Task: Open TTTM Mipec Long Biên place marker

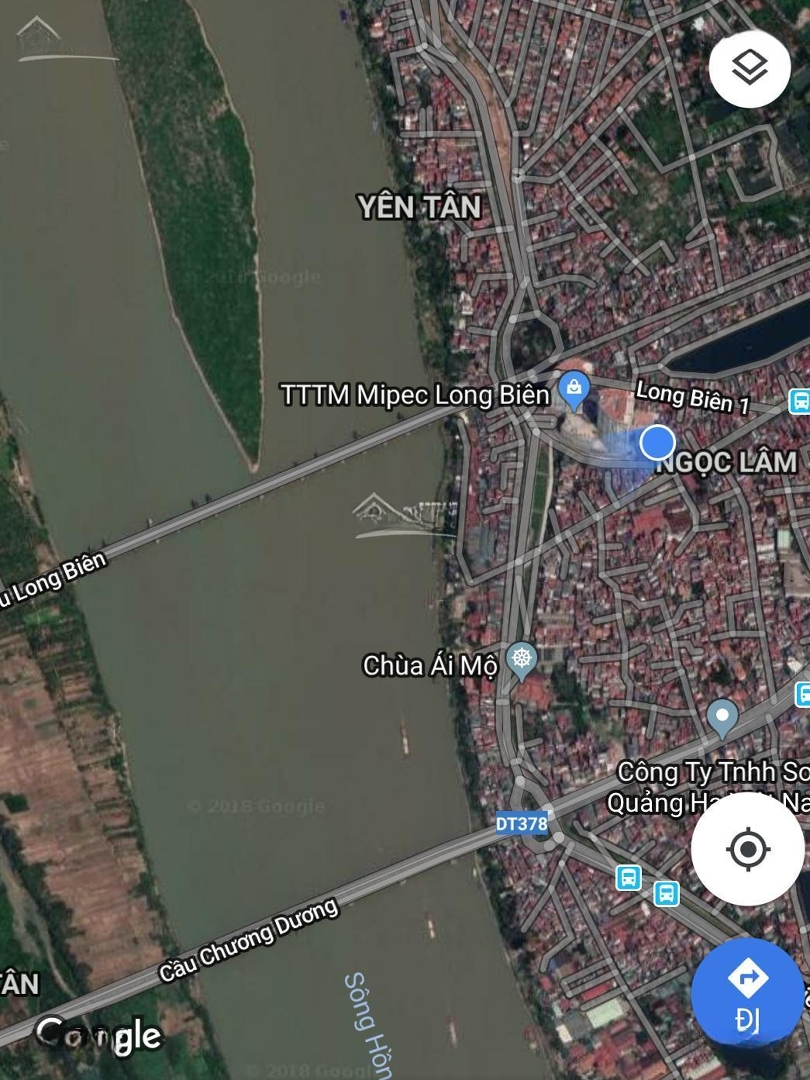Action: pyautogui.click(x=574, y=390)
